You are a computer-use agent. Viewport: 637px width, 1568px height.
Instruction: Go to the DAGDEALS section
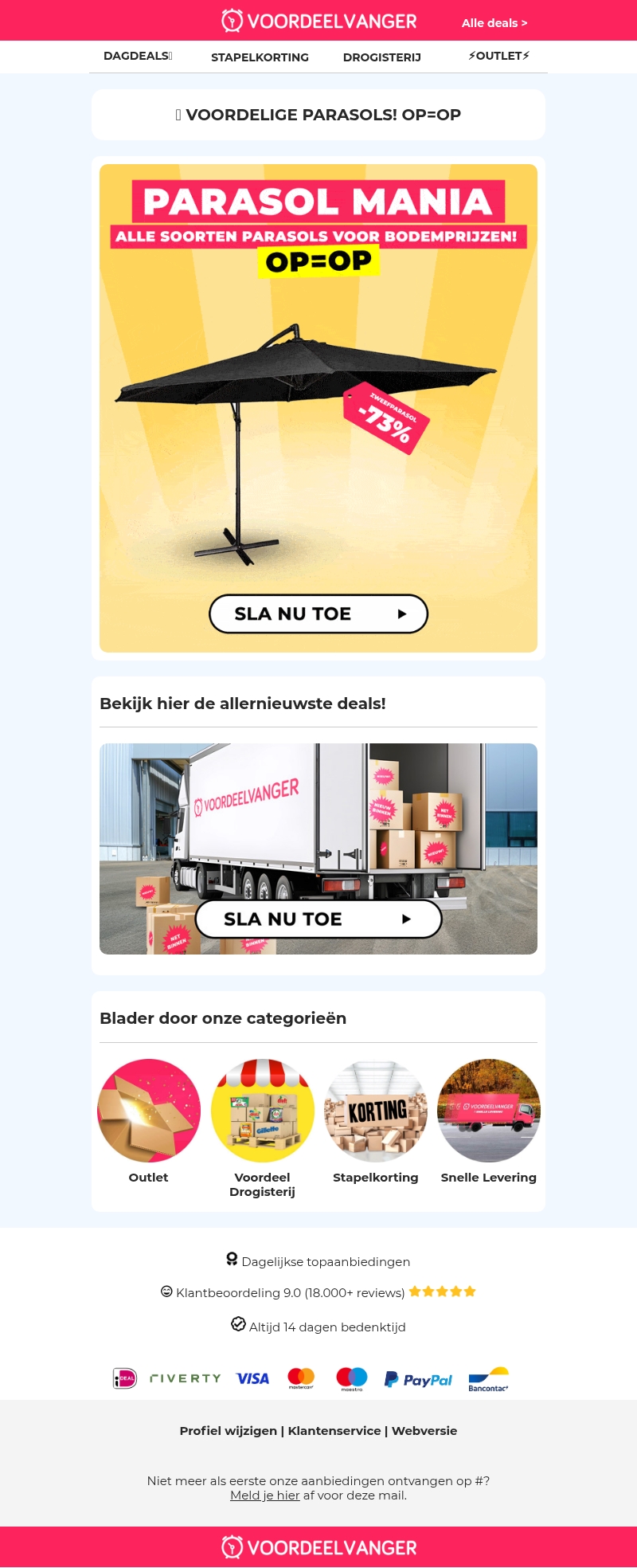coord(138,56)
